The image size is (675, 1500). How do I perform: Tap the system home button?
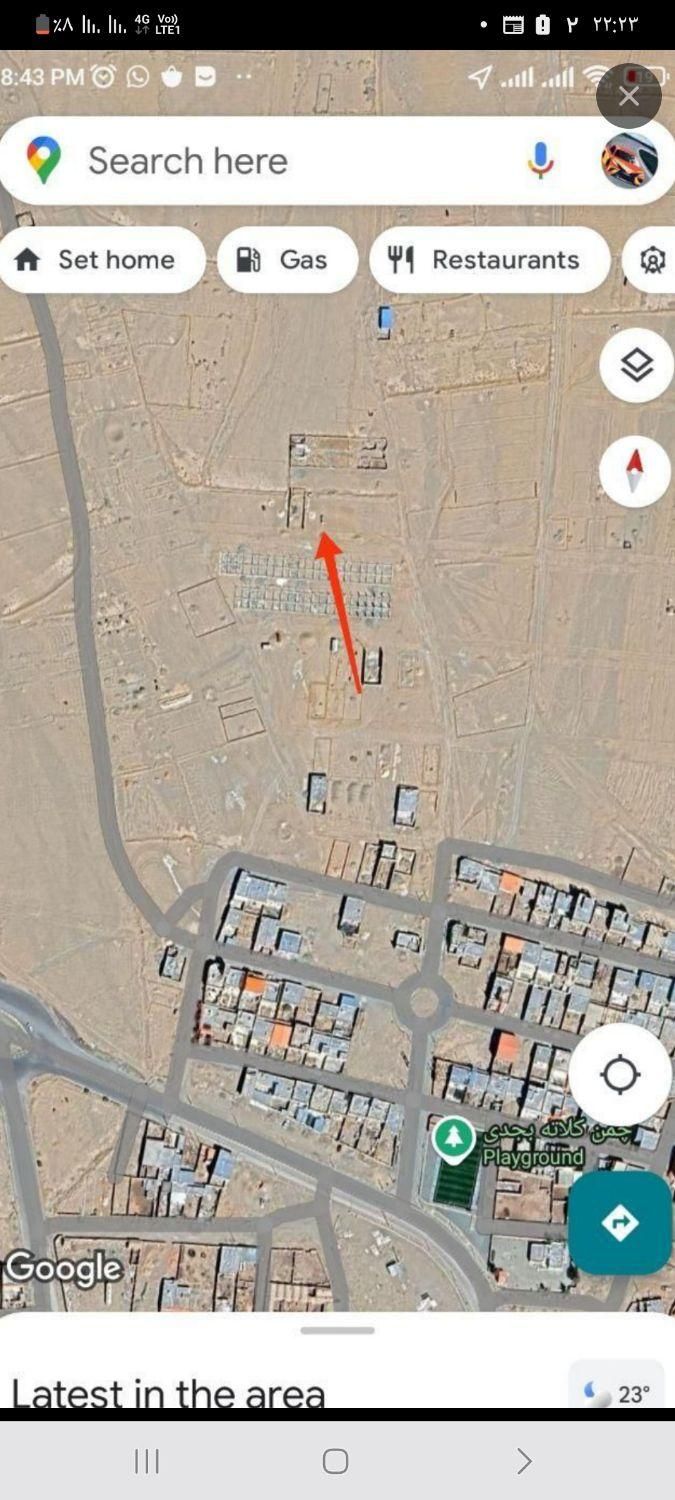click(x=336, y=1461)
